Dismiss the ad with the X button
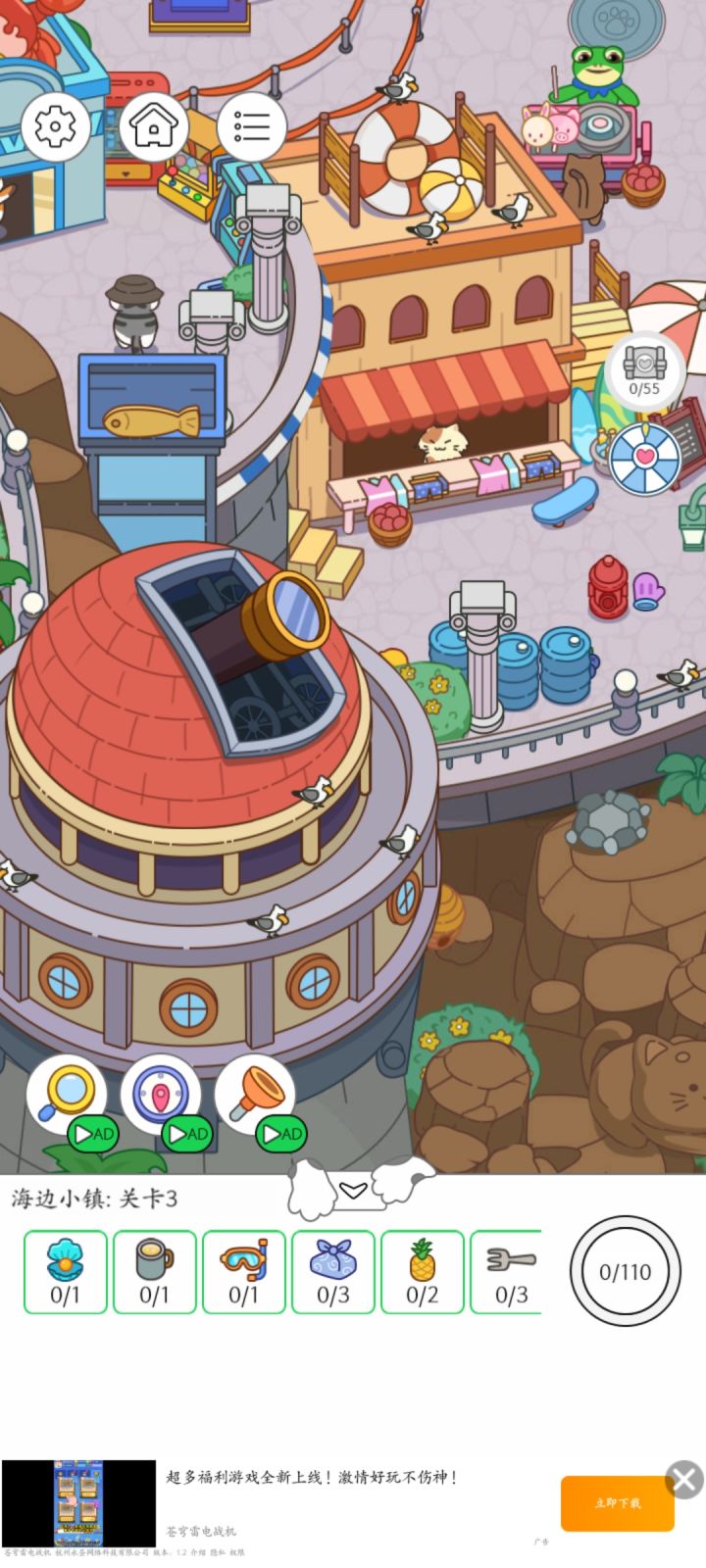Image resolution: width=706 pixels, height=1568 pixels. coord(683,1479)
